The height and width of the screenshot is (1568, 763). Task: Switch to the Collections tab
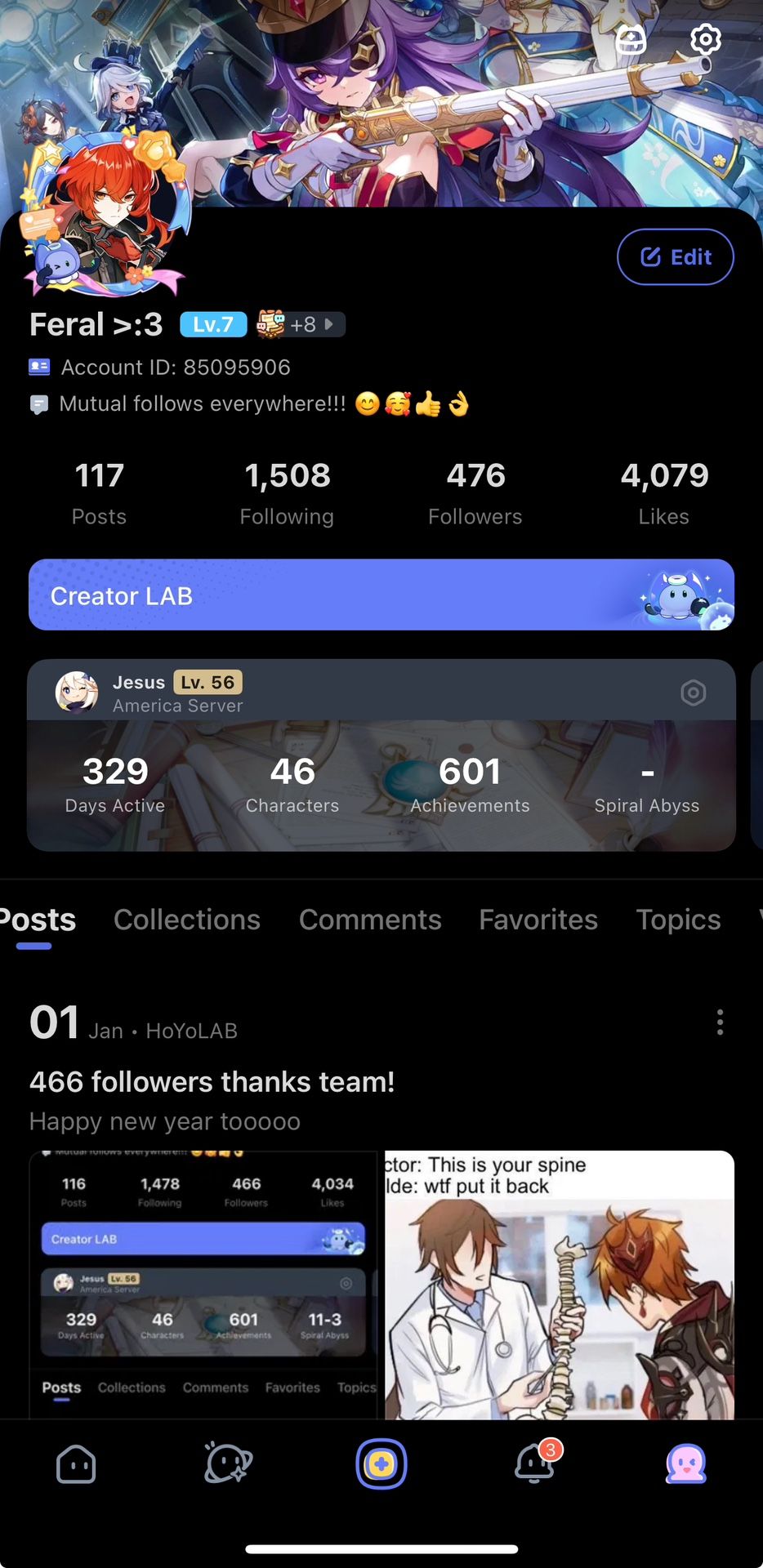pyautogui.click(x=187, y=920)
